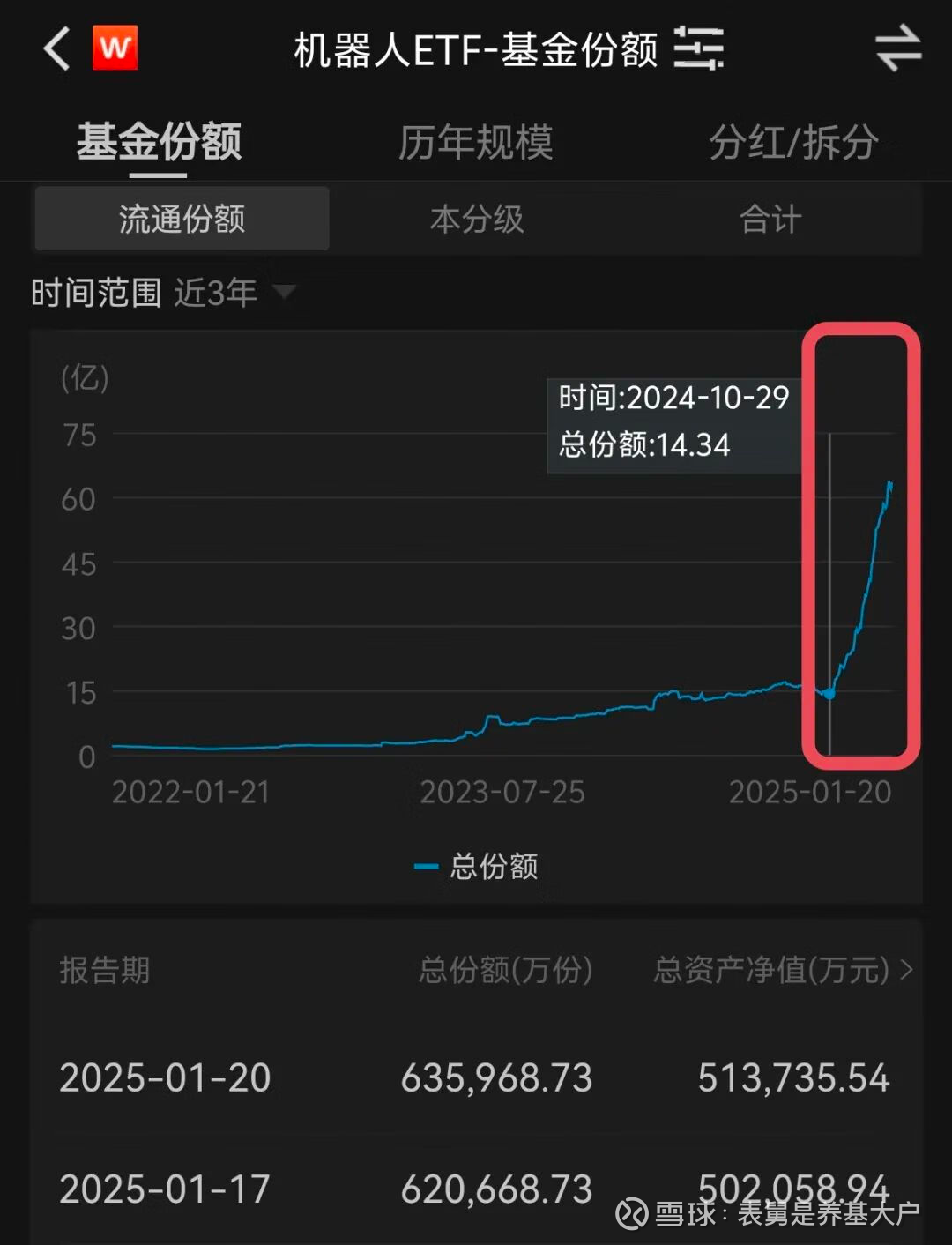
Task: Toggle the 总份额 series in legend
Action: click(476, 866)
